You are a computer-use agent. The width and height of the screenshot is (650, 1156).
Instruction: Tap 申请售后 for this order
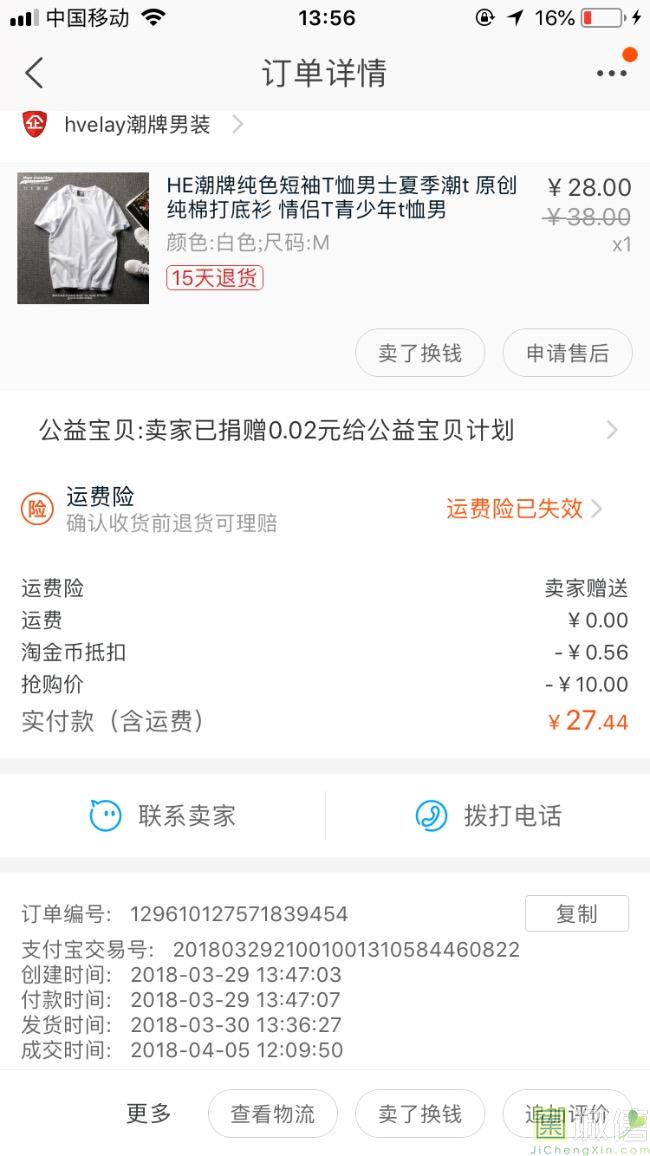pos(567,353)
